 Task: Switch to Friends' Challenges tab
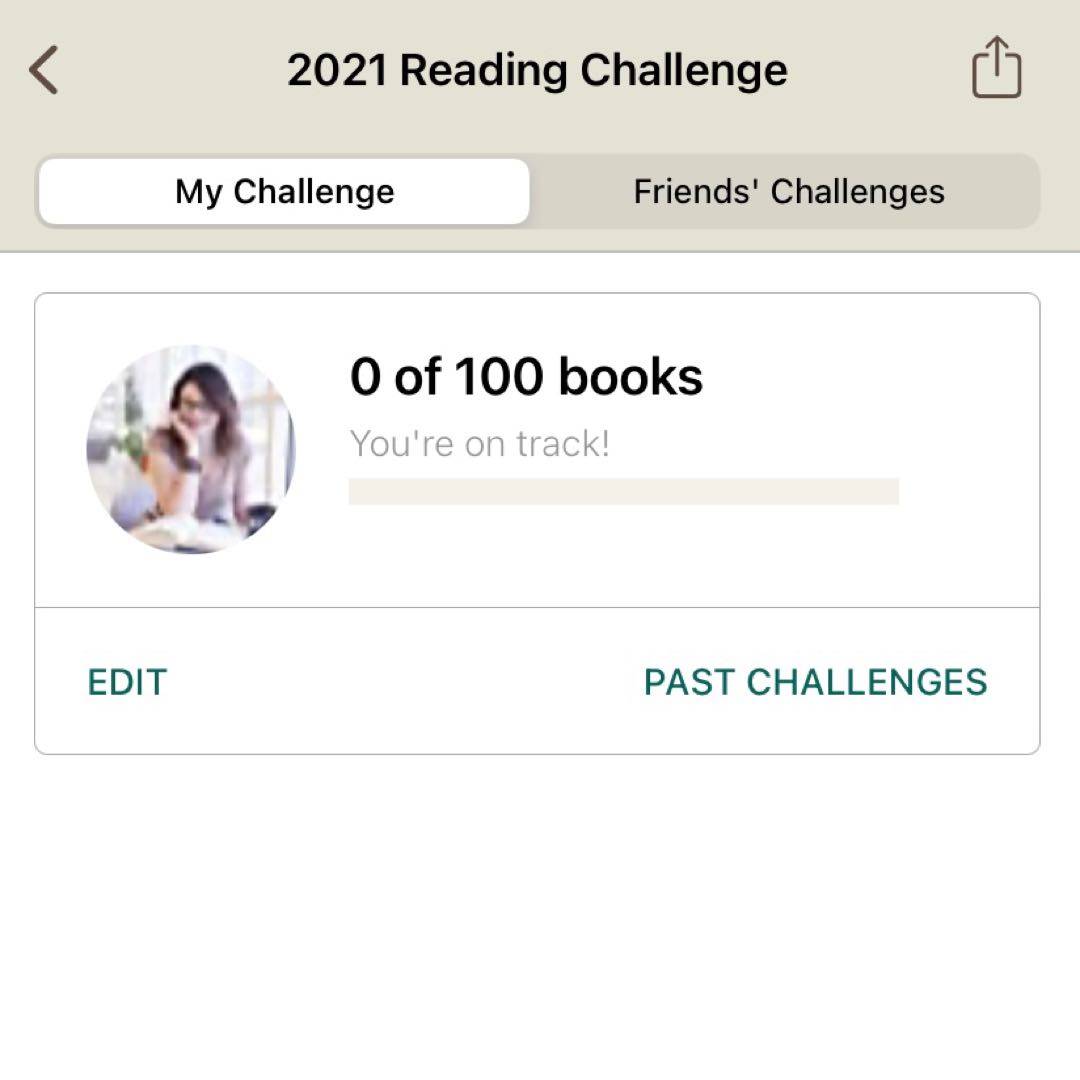788,191
